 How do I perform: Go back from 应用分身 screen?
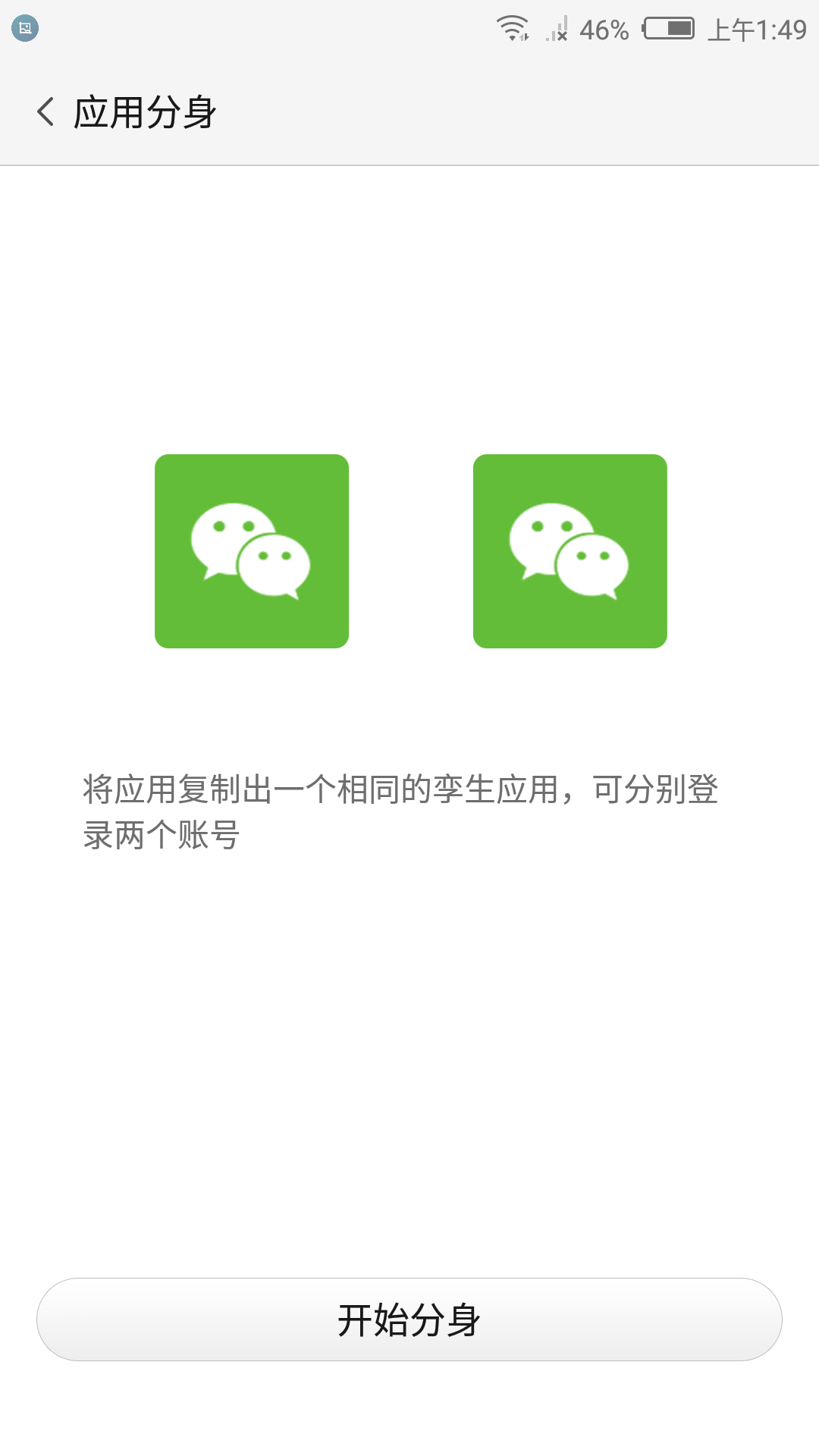[x=45, y=112]
